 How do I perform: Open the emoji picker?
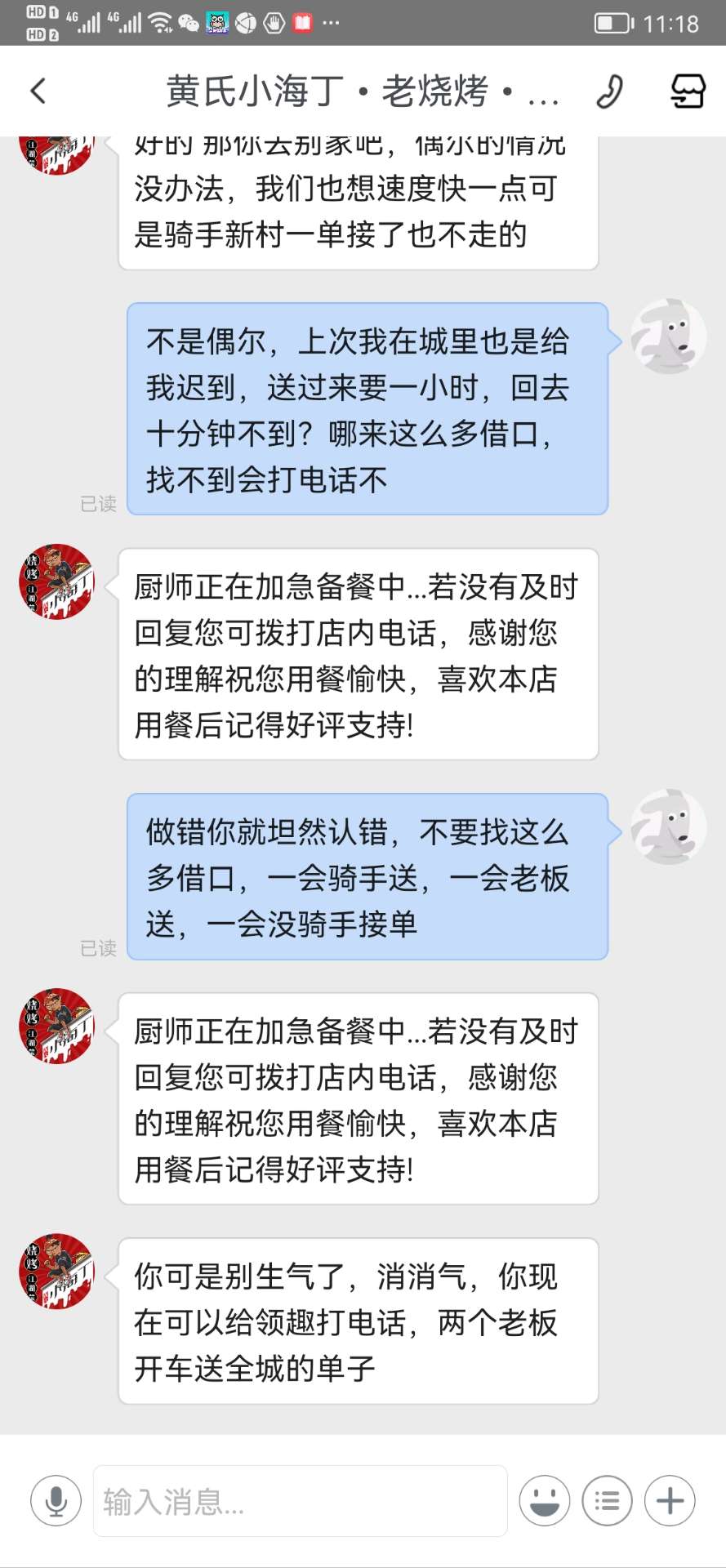(544, 1501)
